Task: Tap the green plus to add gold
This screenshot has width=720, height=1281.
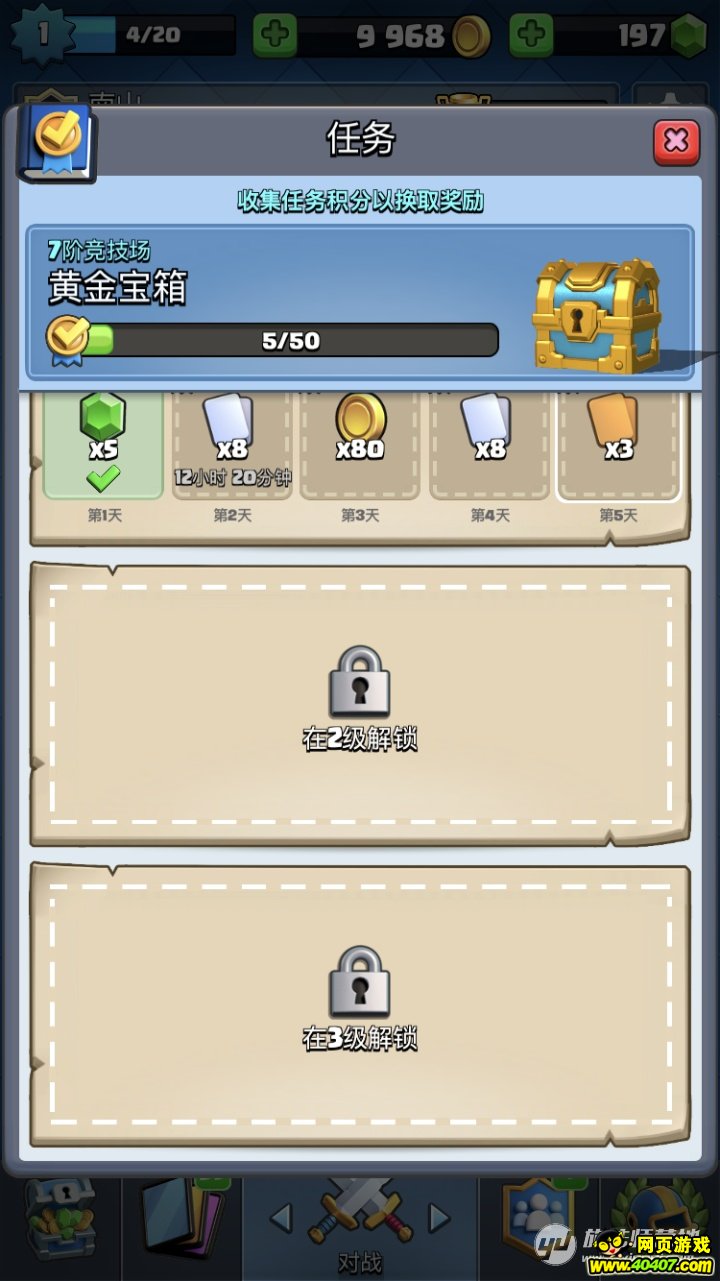Action: pos(274,36)
